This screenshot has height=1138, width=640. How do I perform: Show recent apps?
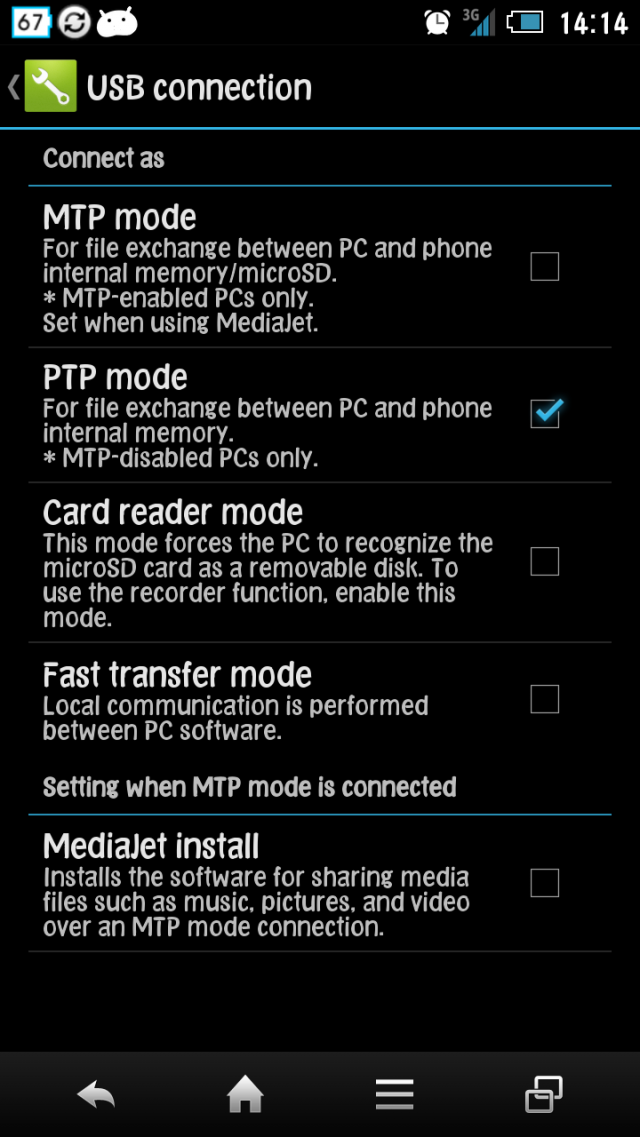(x=544, y=1096)
